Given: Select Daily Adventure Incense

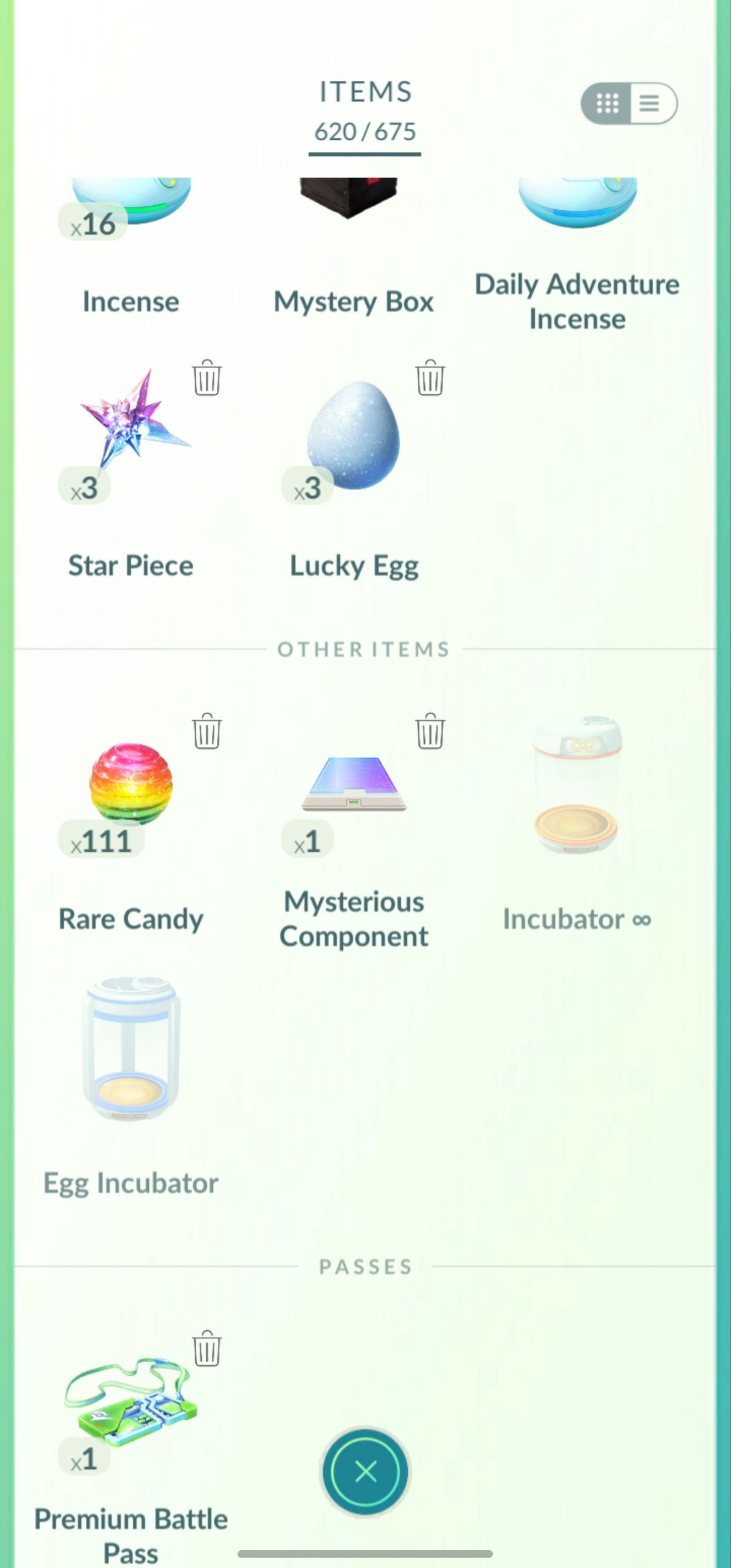Looking at the screenshot, I should coord(577,245).
